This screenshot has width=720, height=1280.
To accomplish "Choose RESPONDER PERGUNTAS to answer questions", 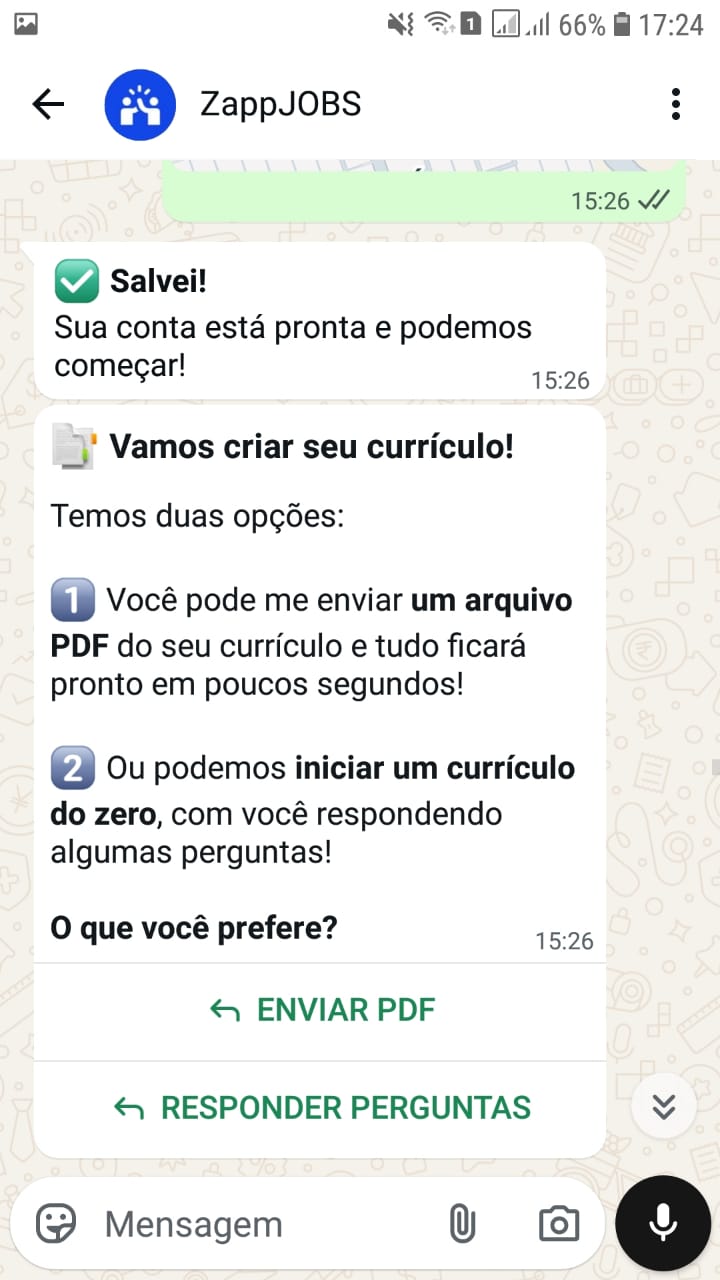I will point(320,1107).
